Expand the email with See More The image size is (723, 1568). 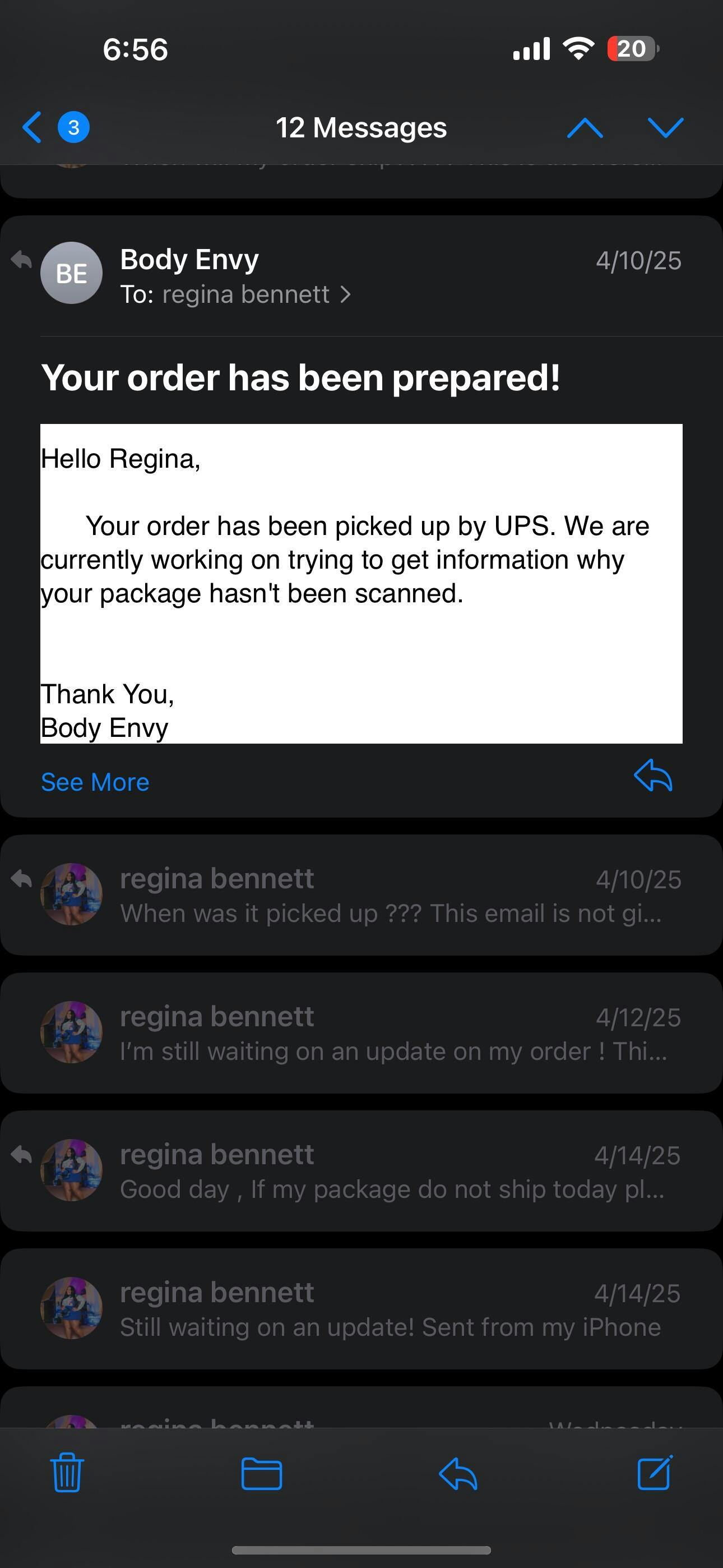(95, 782)
